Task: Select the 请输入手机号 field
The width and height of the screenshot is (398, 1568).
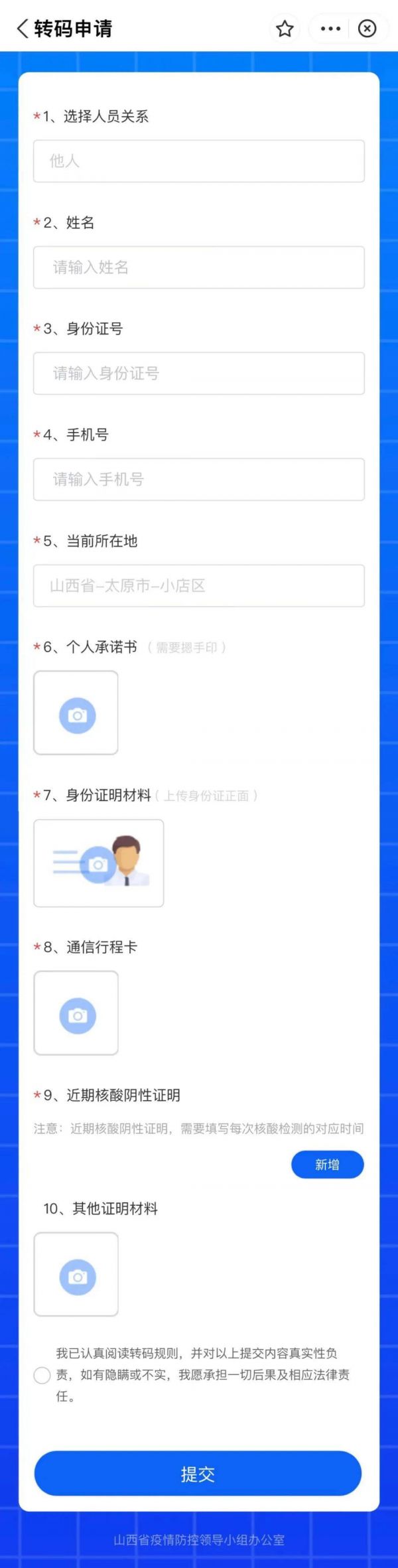Action: [x=199, y=479]
